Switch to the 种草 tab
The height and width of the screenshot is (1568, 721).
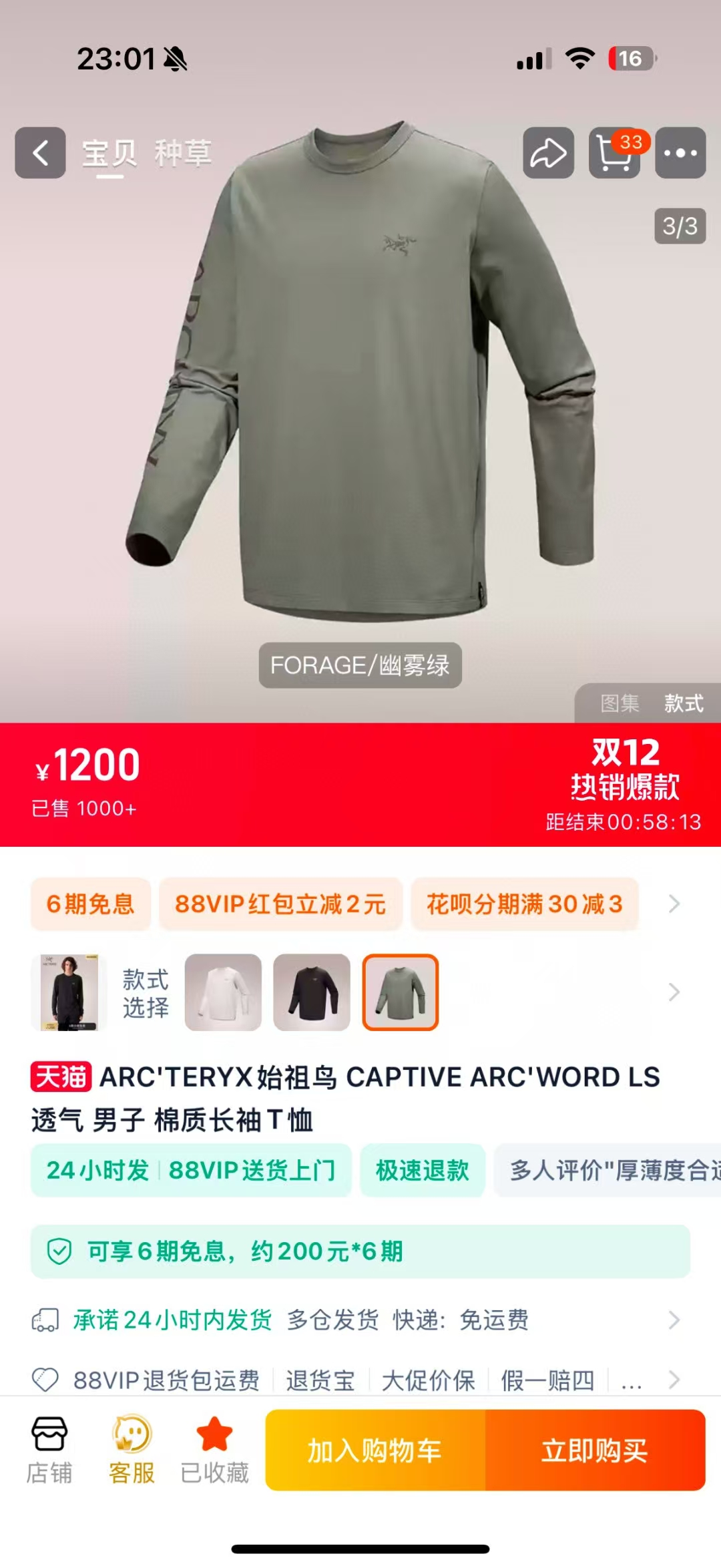183,153
